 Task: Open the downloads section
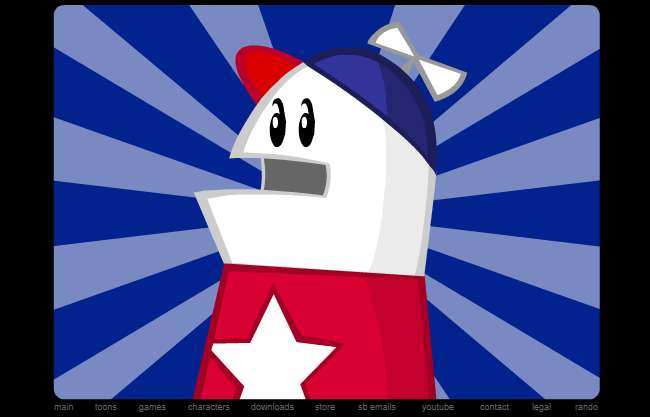click(272, 407)
